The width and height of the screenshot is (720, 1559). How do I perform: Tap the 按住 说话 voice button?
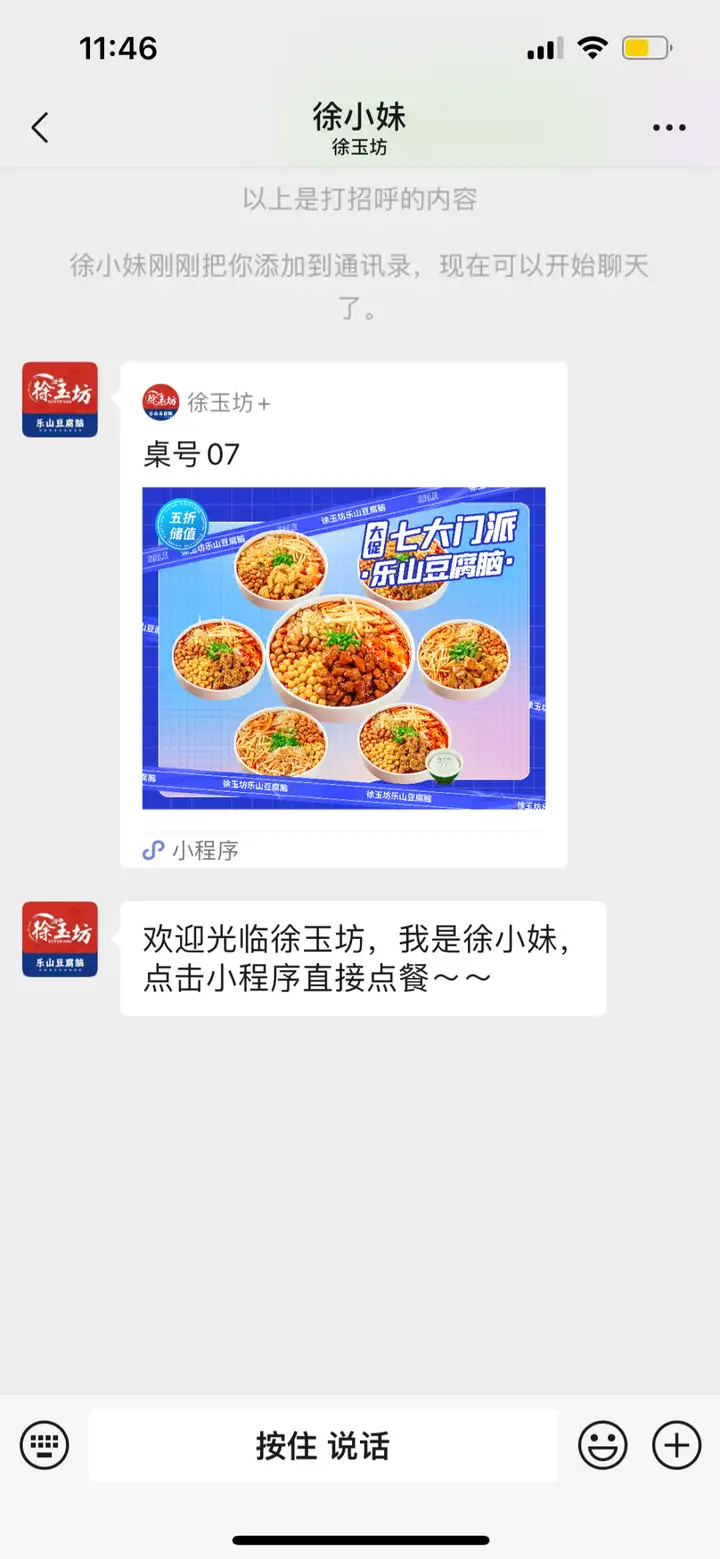pyautogui.click(x=323, y=1445)
